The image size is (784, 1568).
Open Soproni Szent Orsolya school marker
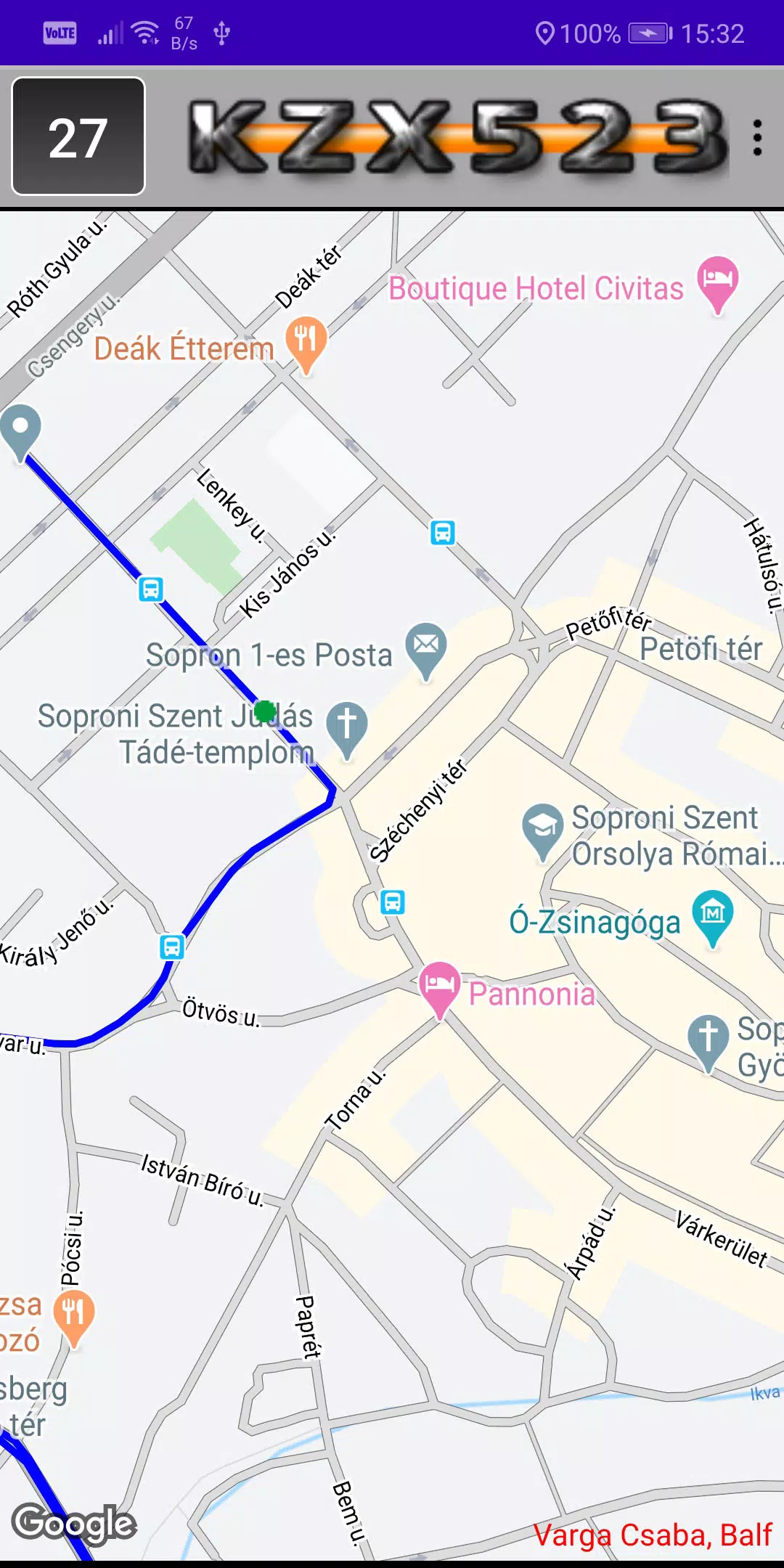pos(543,827)
